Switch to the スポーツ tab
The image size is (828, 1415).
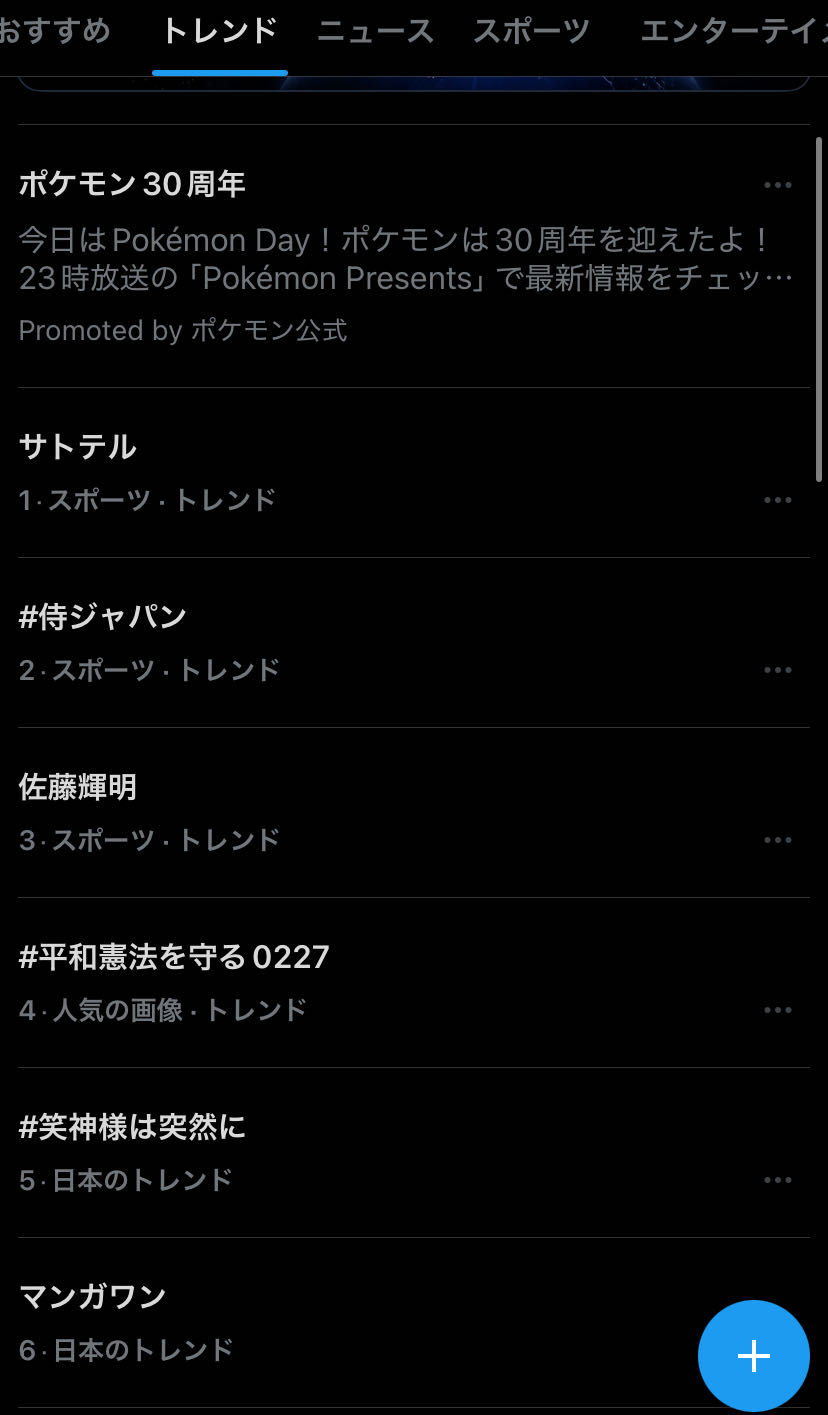tap(532, 32)
